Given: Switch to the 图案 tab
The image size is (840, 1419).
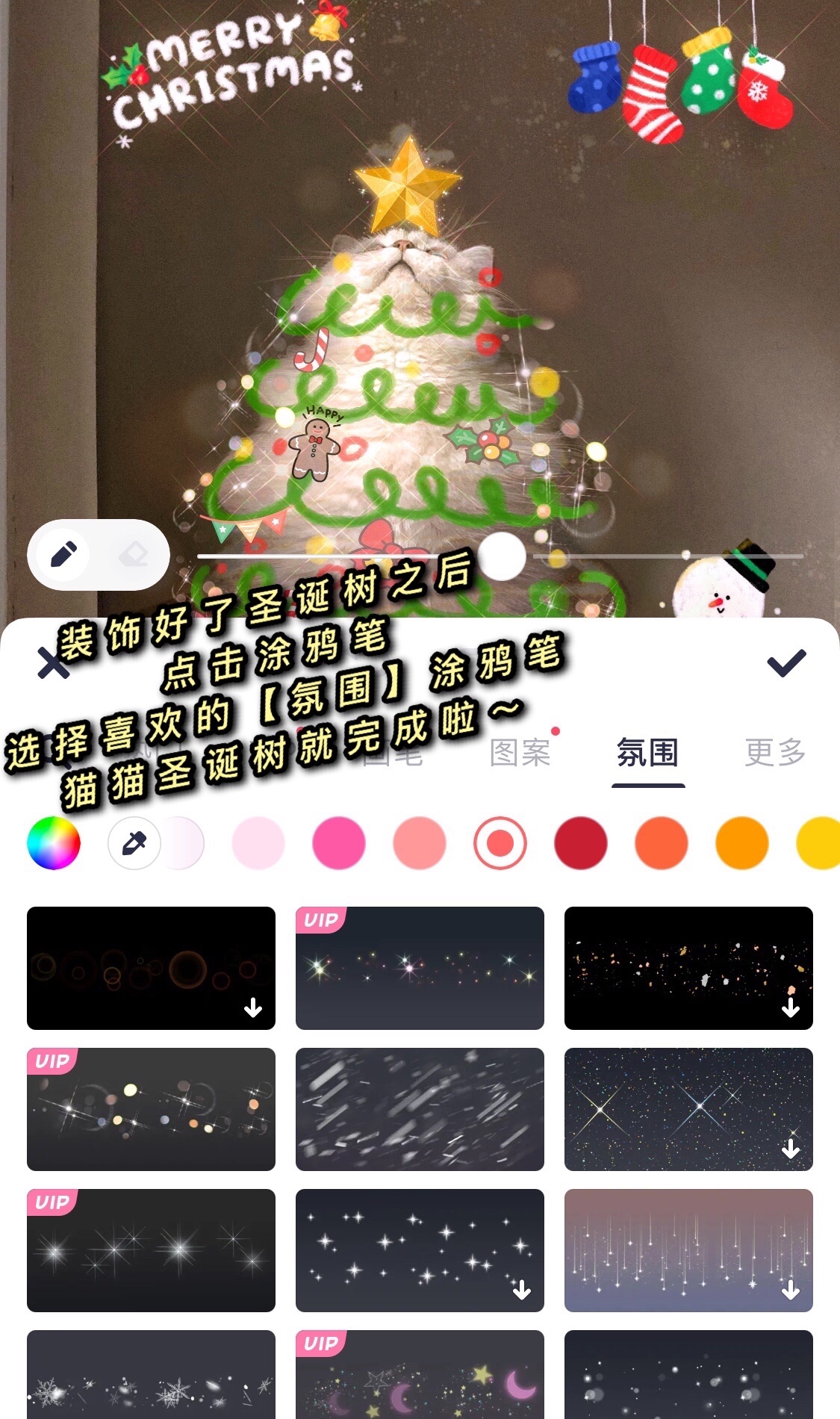Looking at the screenshot, I should pyautogui.click(x=520, y=753).
